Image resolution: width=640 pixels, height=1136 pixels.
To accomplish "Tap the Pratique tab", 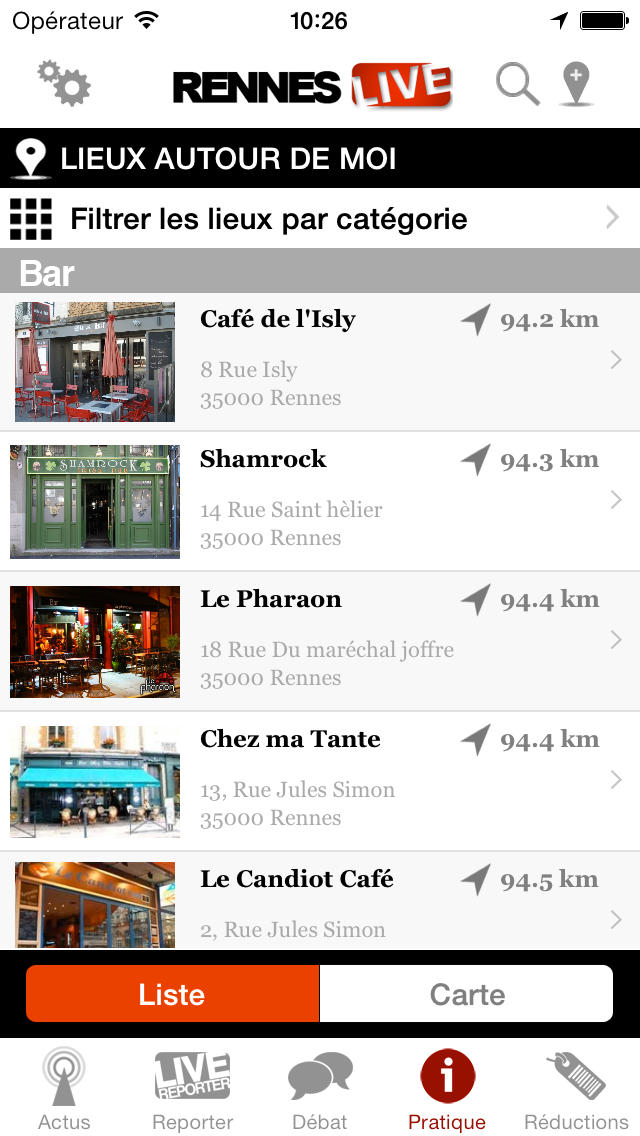I will point(447,1090).
